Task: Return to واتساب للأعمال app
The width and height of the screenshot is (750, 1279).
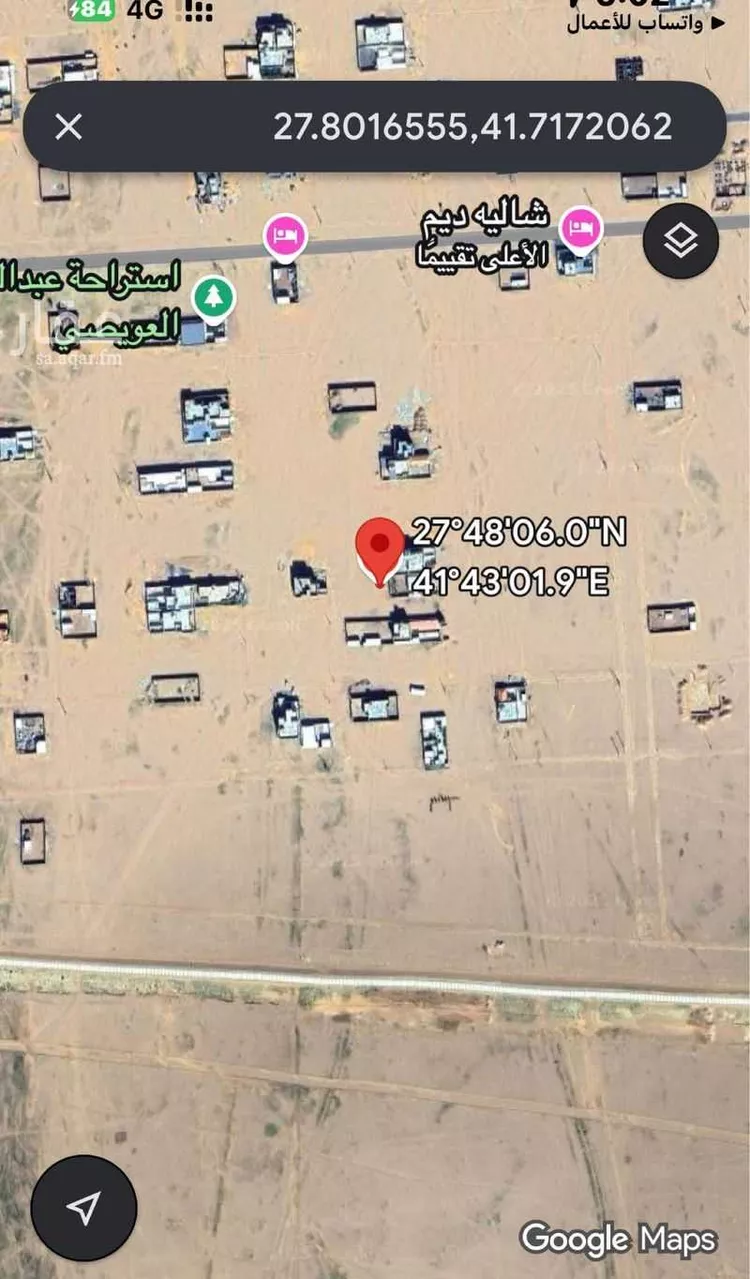Action: pyautogui.click(x=646, y=23)
